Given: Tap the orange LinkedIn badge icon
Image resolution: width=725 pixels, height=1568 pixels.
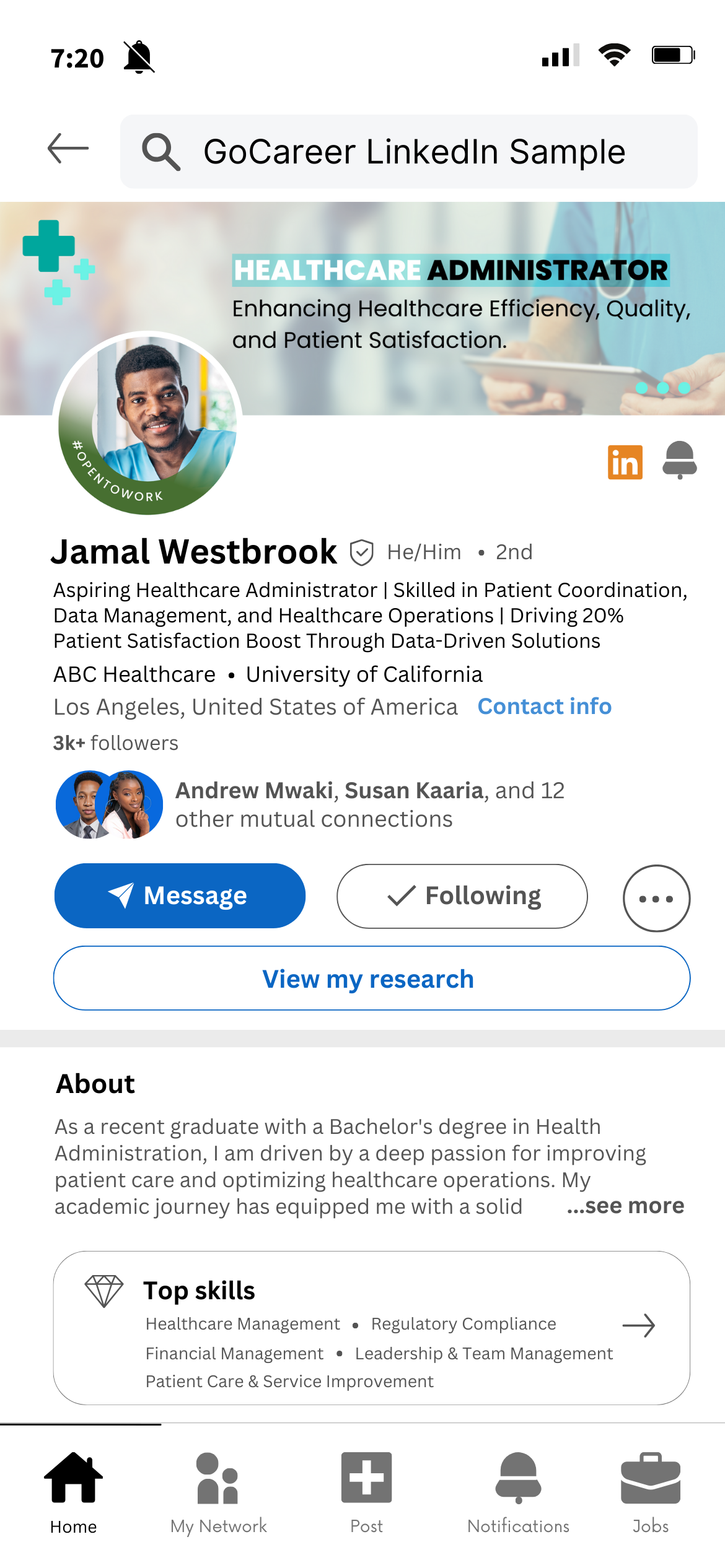Looking at the screenshot, I should click(x=625, y=462).
